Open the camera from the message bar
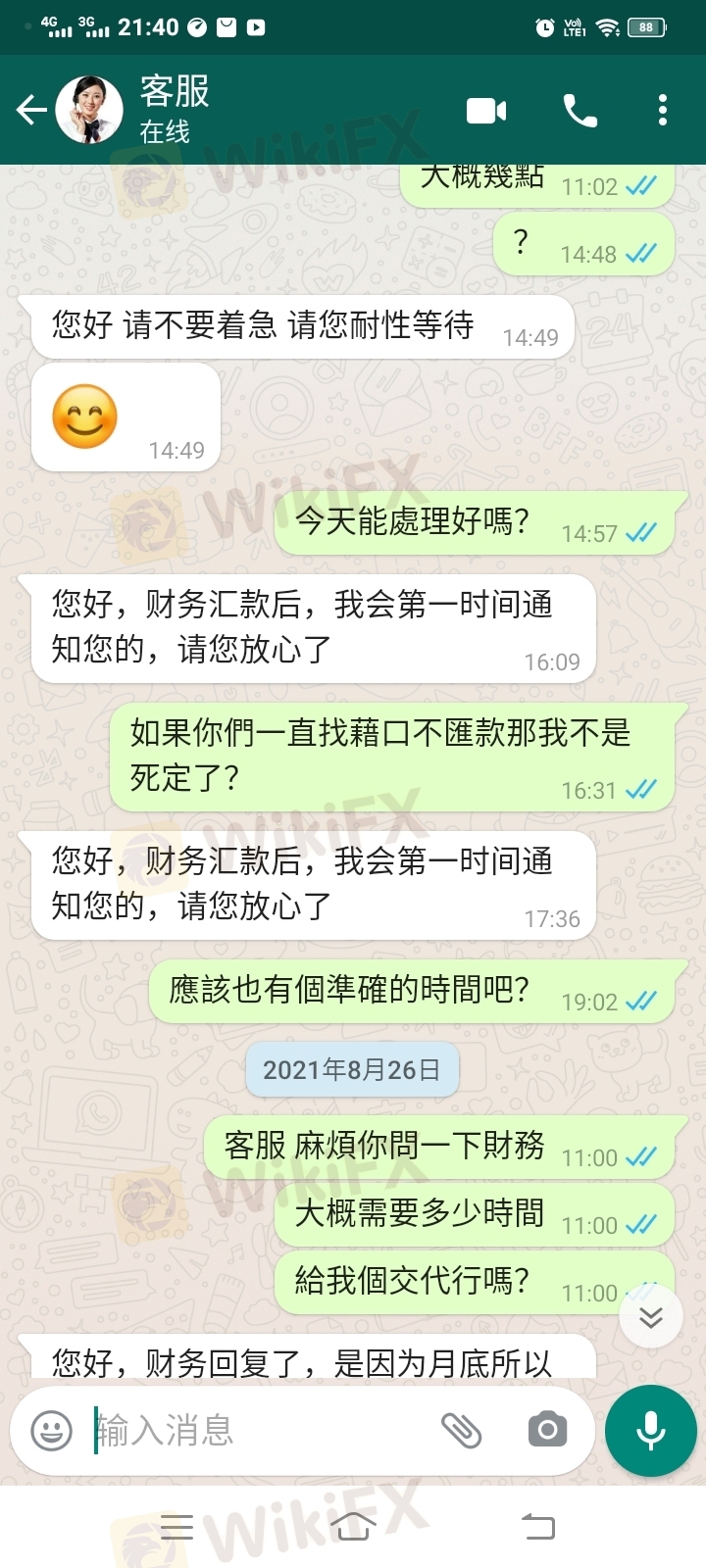The height and width of the screenshot is (1568, 706). pos(547,1431)
